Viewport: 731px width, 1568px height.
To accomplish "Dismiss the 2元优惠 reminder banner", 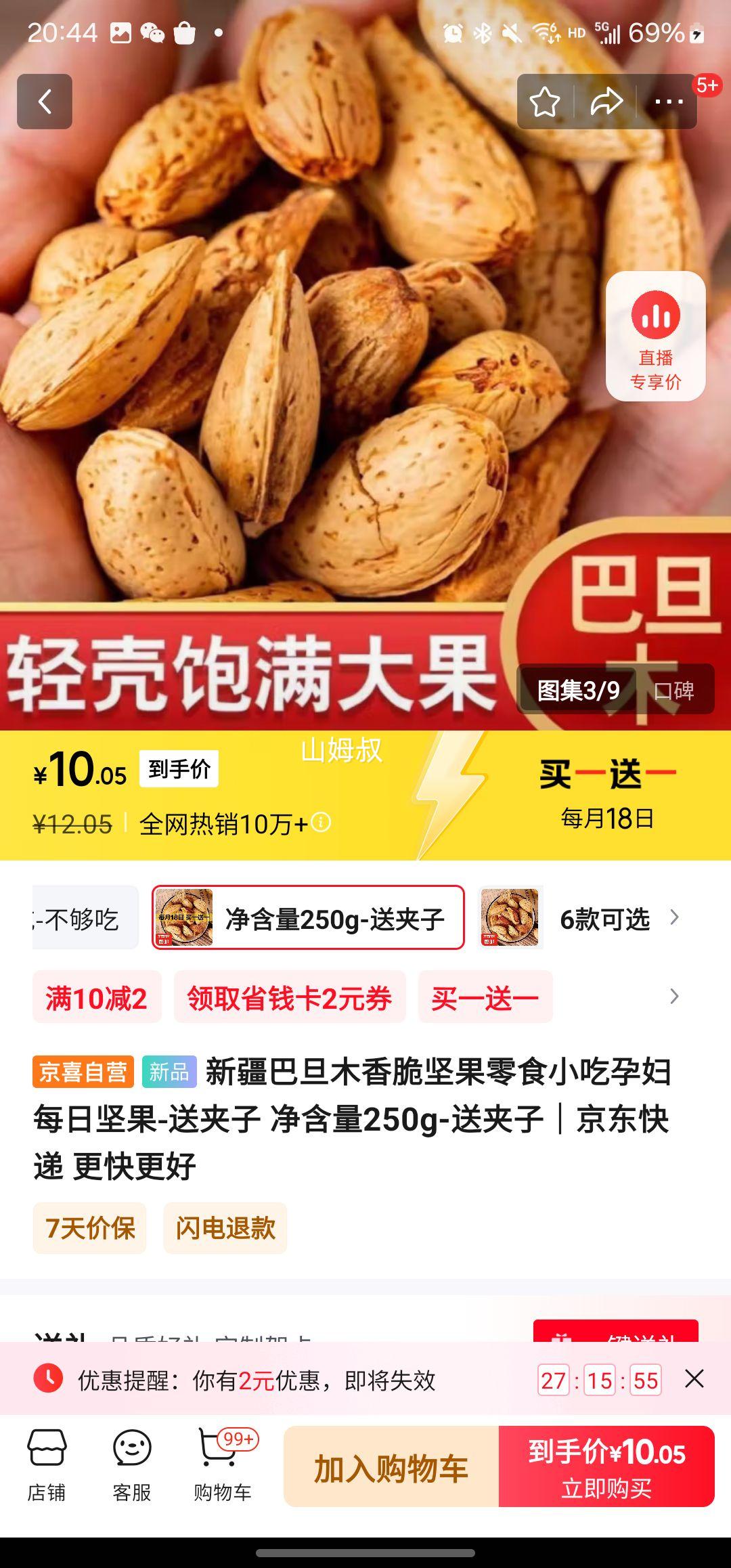I will click(x=695, y=1380).
